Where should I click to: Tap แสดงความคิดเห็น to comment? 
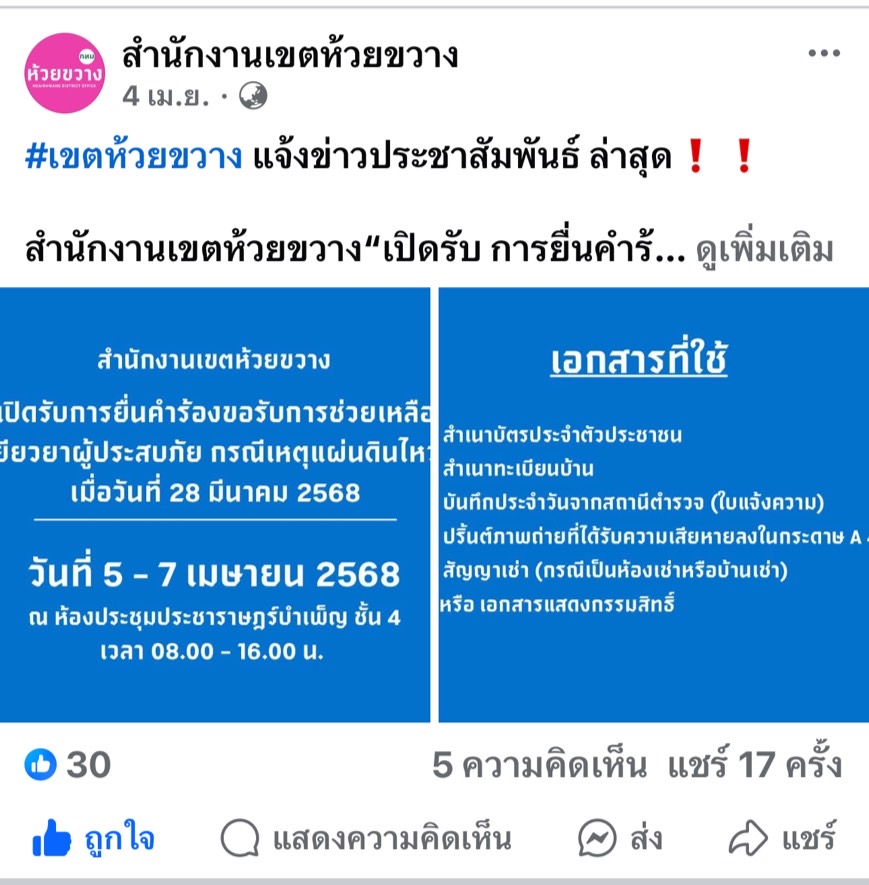tap(366, 838)
